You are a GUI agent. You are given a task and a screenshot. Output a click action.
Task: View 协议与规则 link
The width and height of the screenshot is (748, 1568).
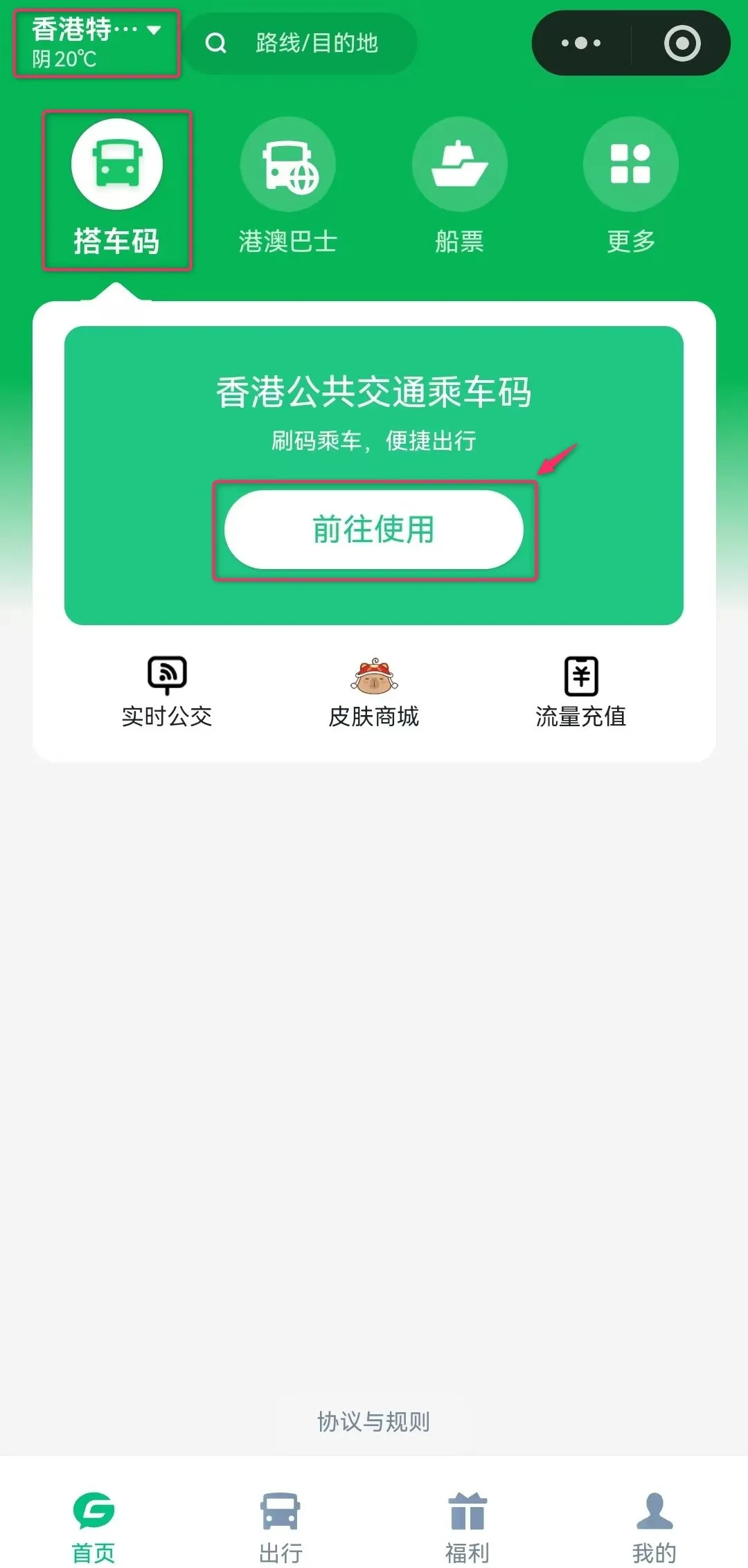374,1421
